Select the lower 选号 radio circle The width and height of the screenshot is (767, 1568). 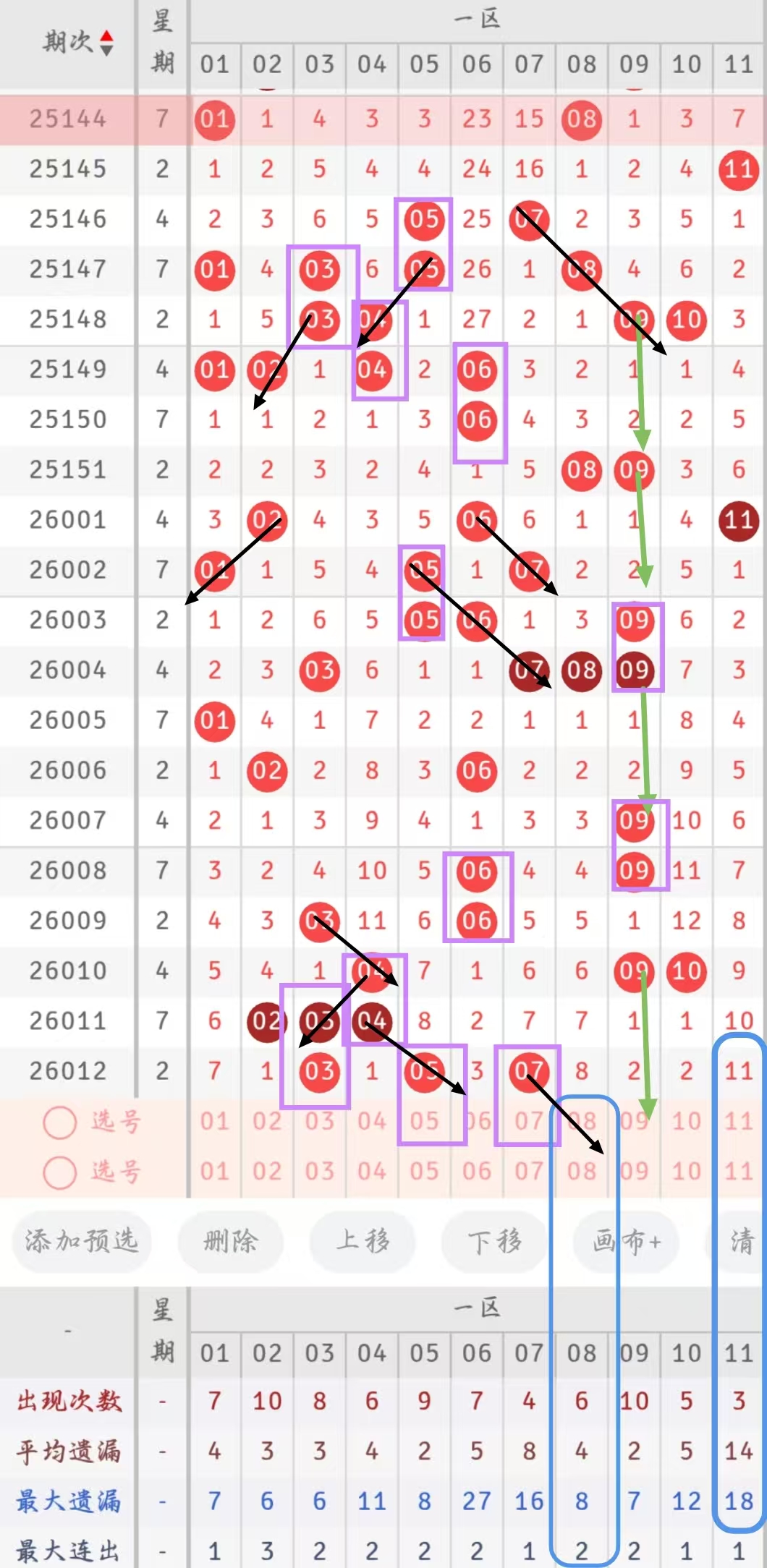pos(60,1172)
